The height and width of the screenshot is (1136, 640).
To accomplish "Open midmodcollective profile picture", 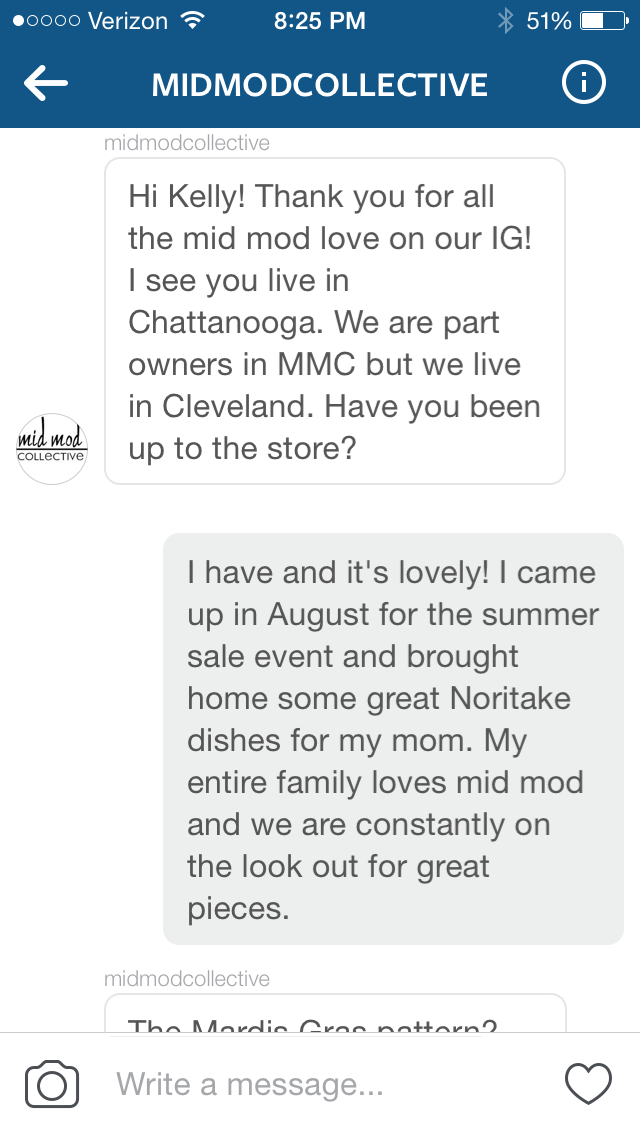I will click(x=52, y=448).
